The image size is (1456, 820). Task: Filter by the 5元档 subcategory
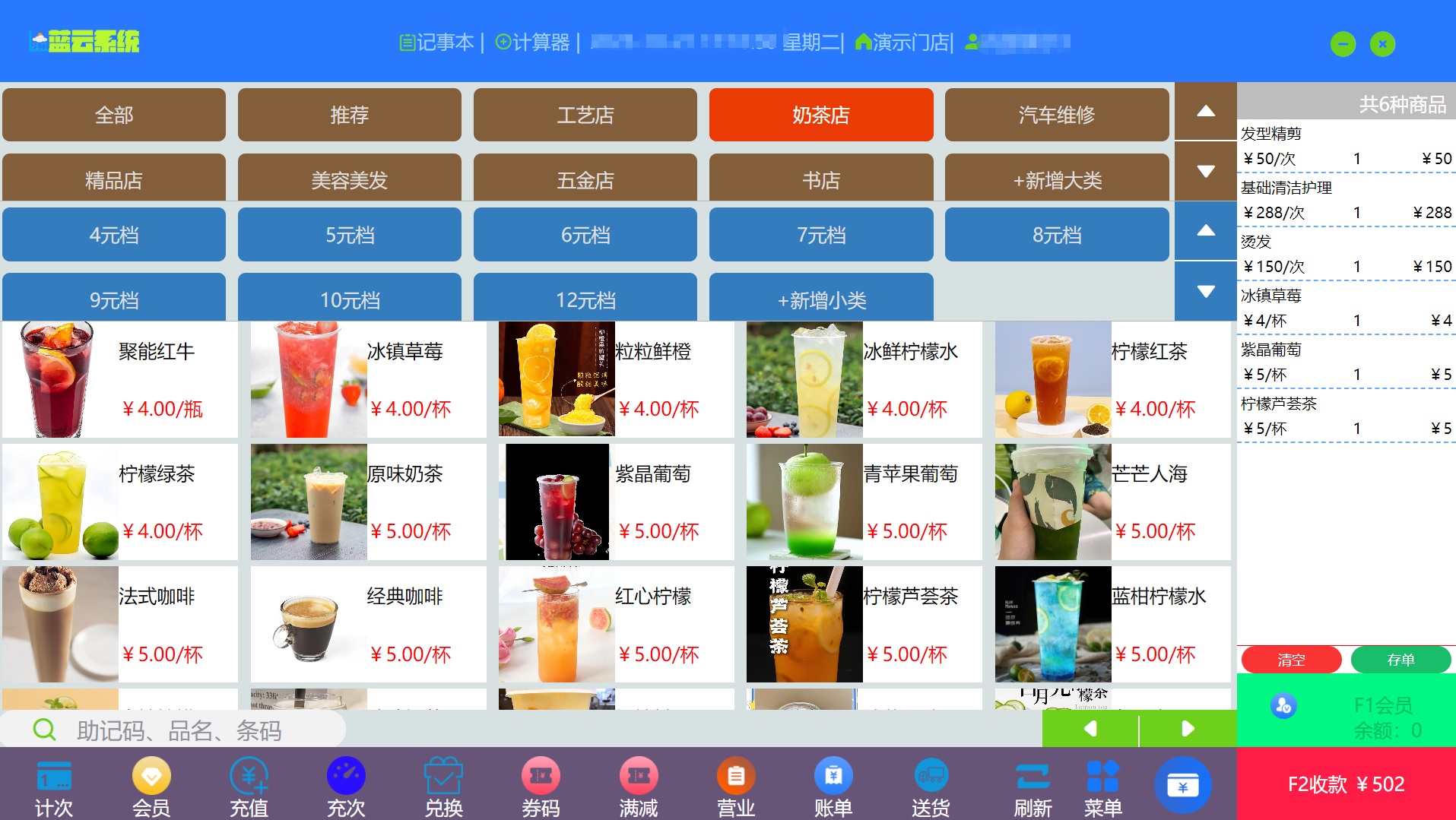(x=349, y=235)
